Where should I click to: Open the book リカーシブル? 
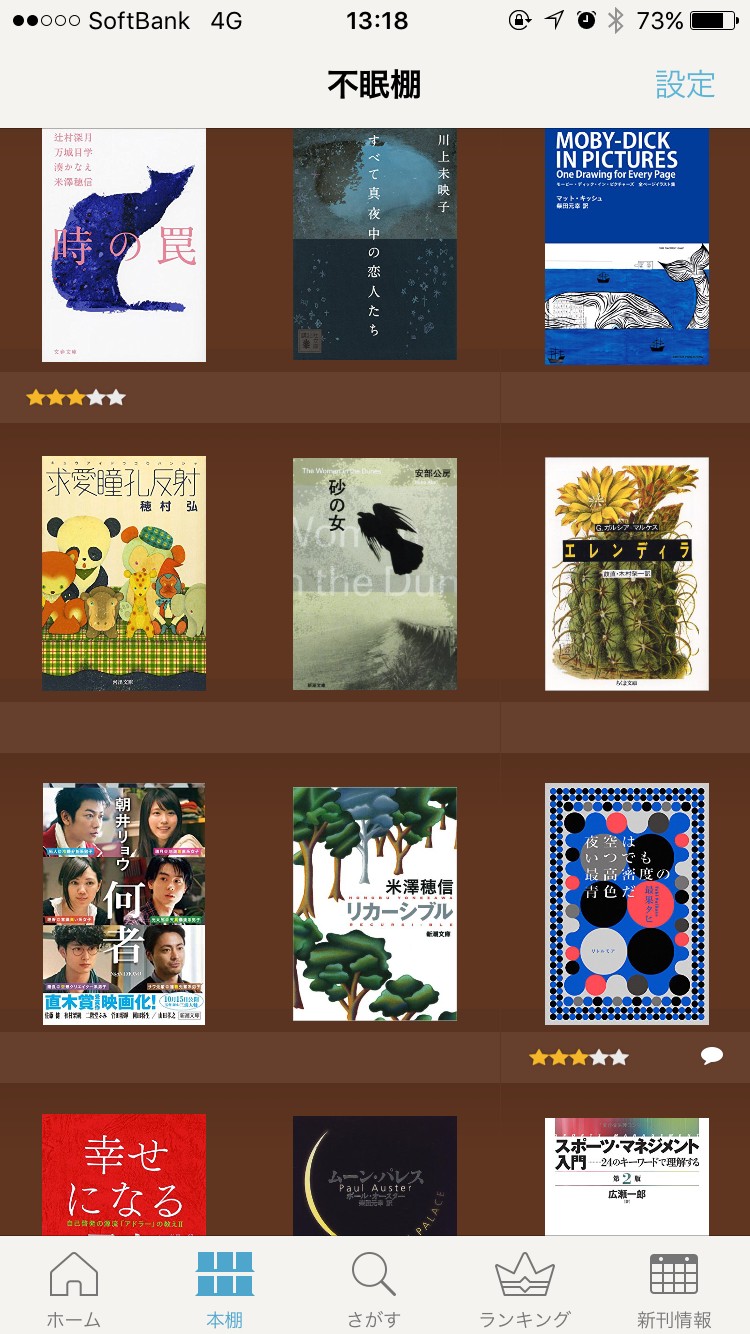click(x=375, y=903)
